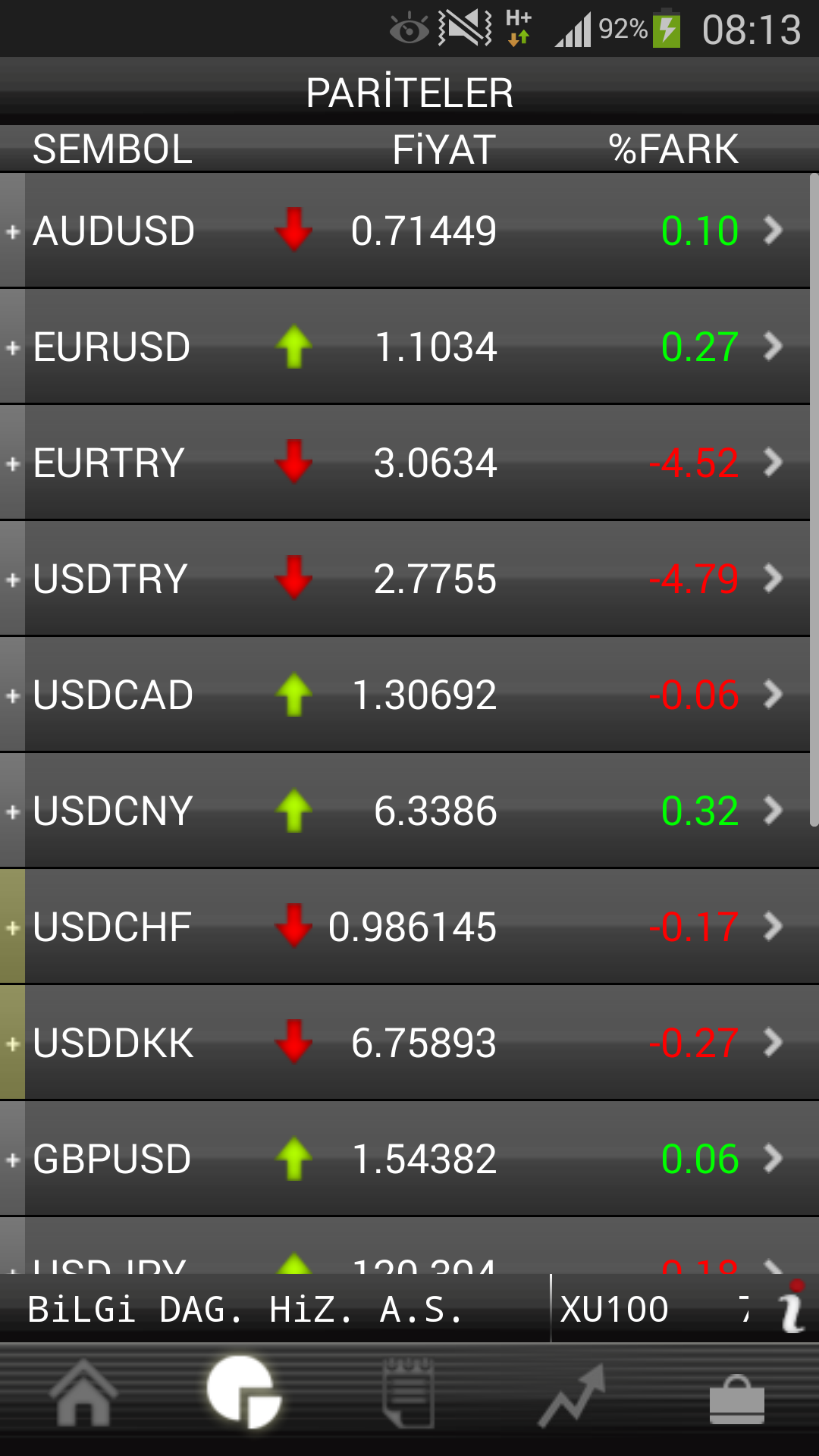819x1456 pixels.
Task: Open the EURUSD currency pair row
Action: pyautogui.click(x=409, y=347)
